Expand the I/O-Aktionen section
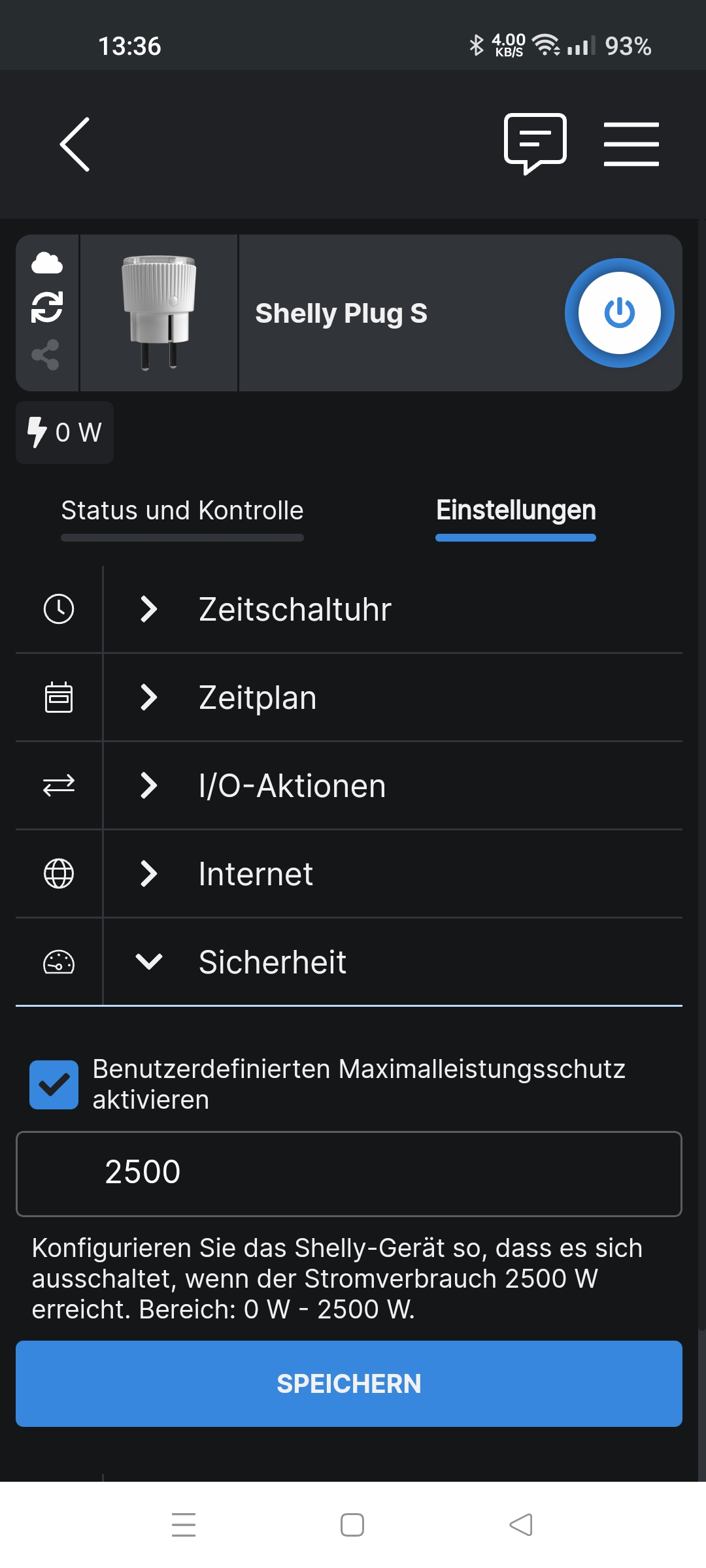Viewport: 706px width, 1568px height. [349, 785]
